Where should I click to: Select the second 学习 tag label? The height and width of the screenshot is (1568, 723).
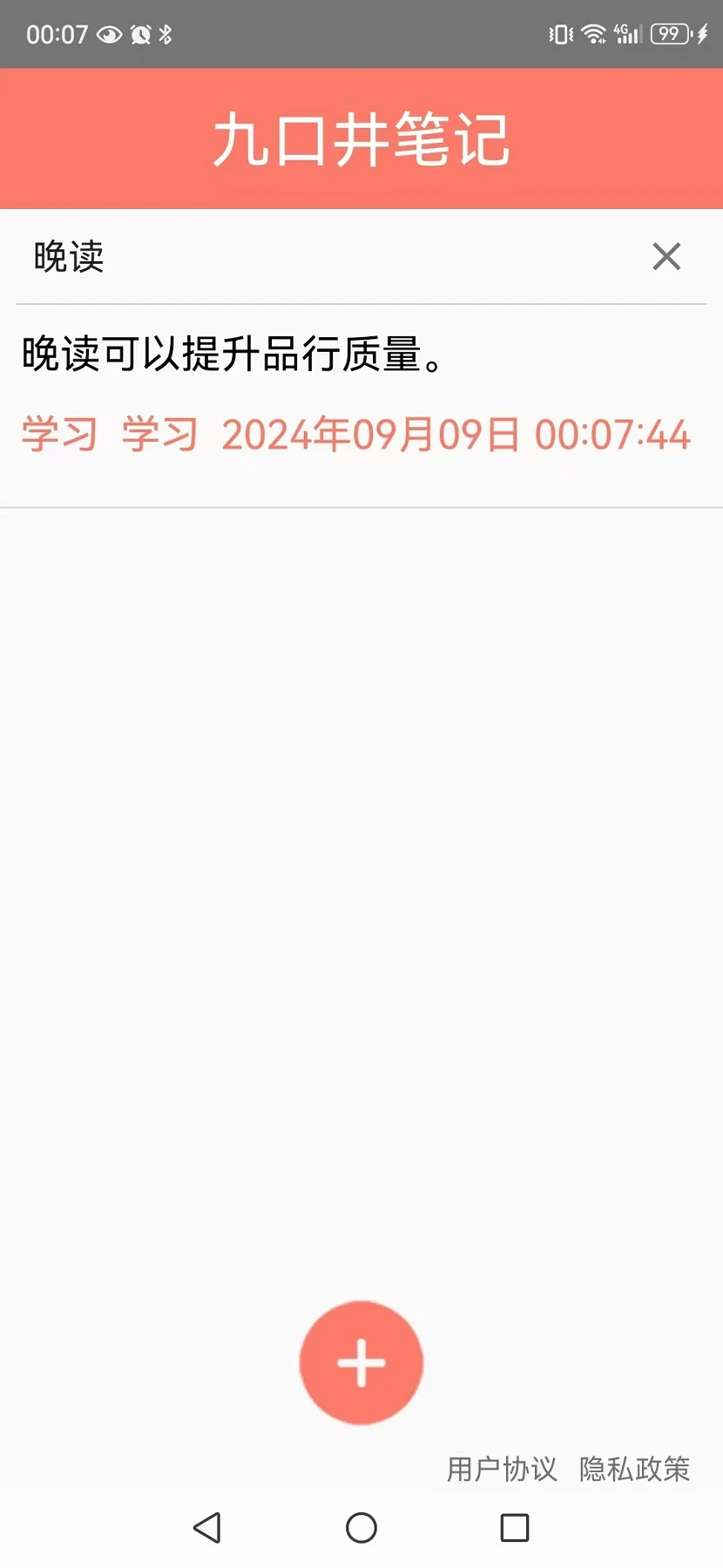coord(160,433)
